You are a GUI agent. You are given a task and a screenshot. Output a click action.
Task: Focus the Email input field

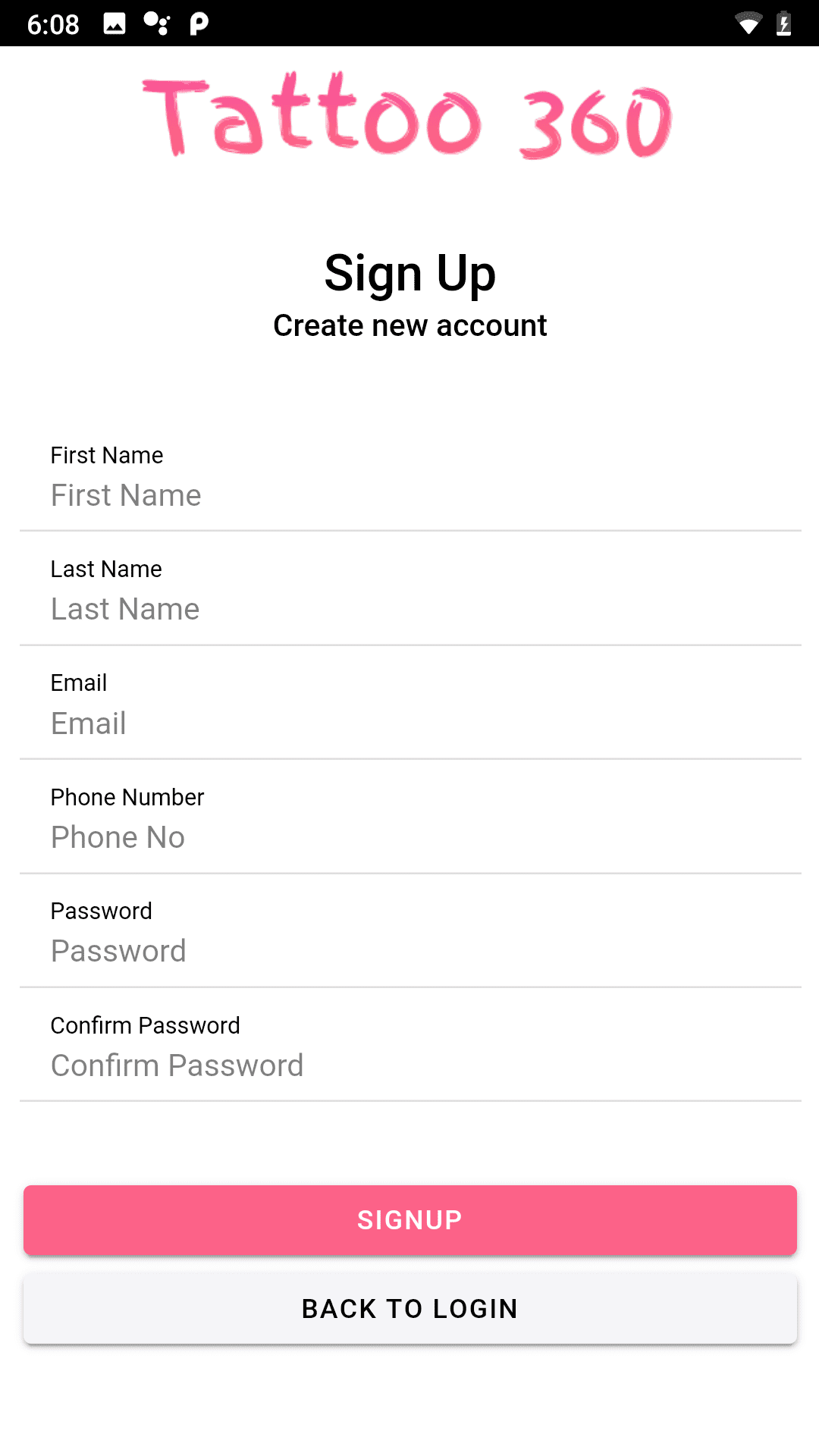point(409,723)
